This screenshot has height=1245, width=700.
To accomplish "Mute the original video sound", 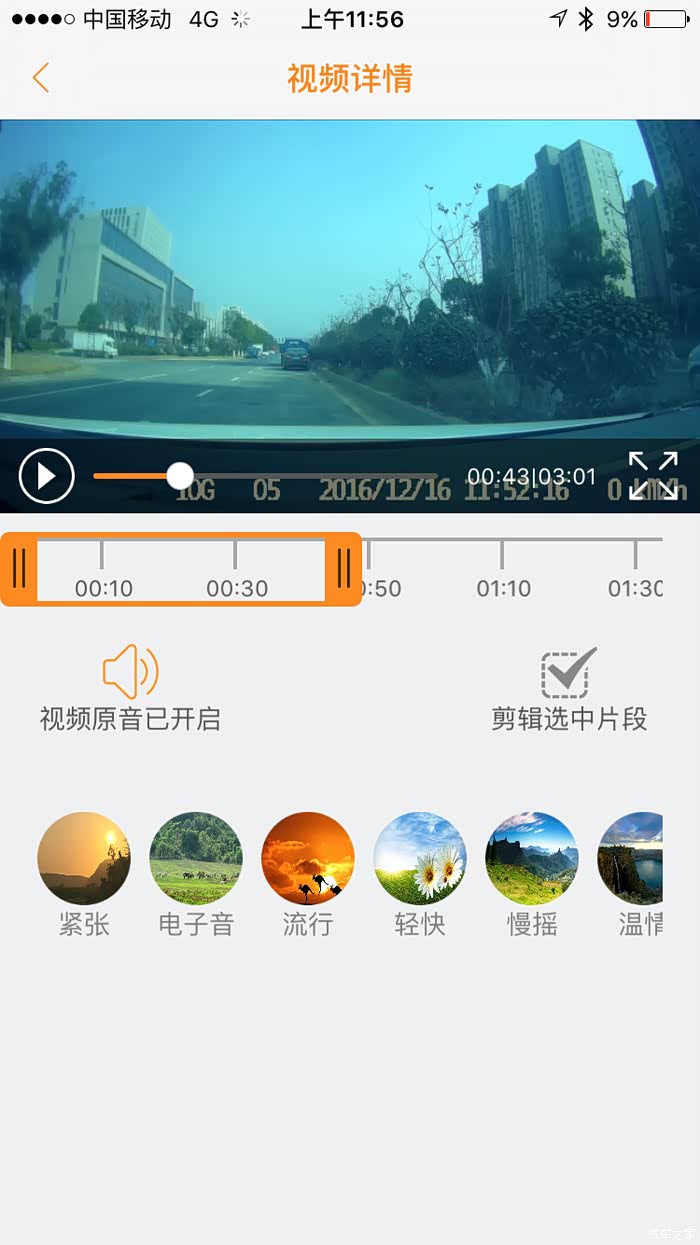I will [x=130, y=672].
